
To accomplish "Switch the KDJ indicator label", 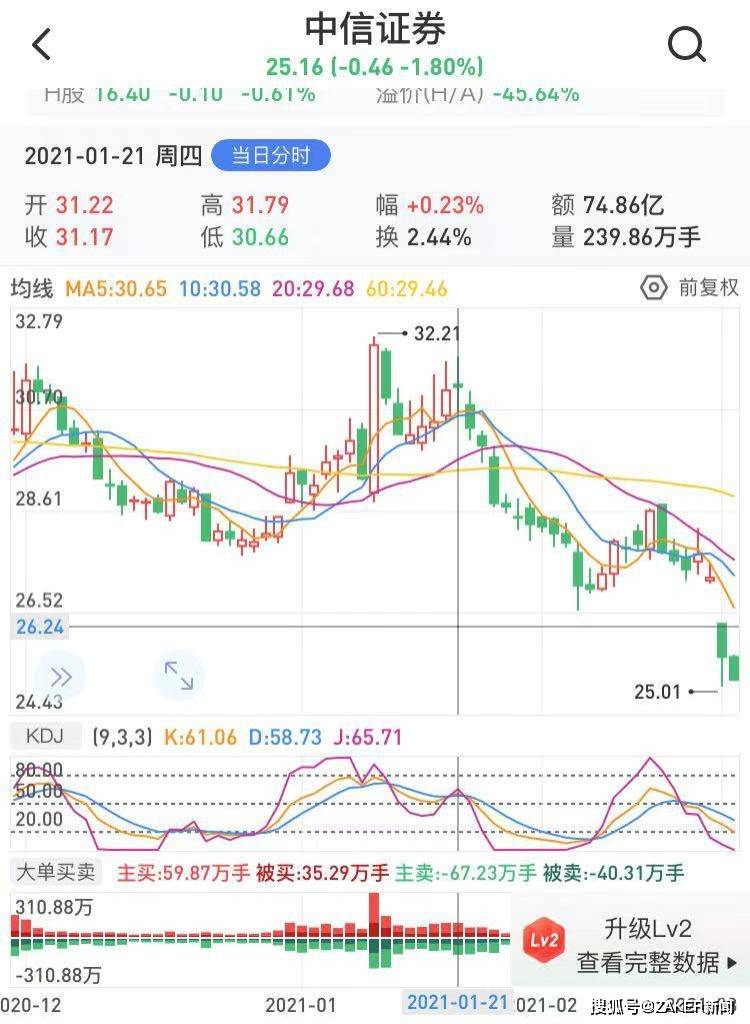I will pos(44,738).
